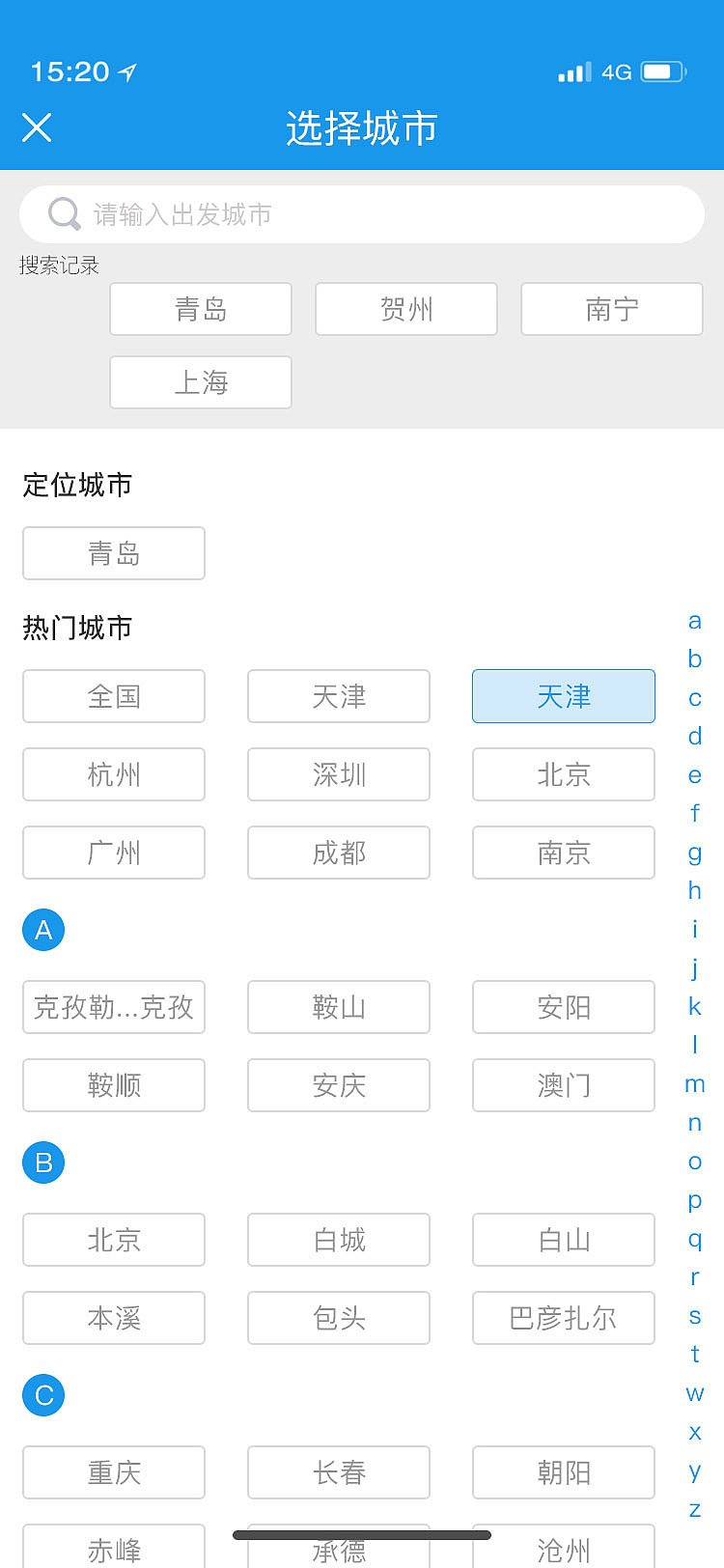724x1568 pixels.
Task: Click the battery indicator in status bar
Action: (x=662, y=70)
